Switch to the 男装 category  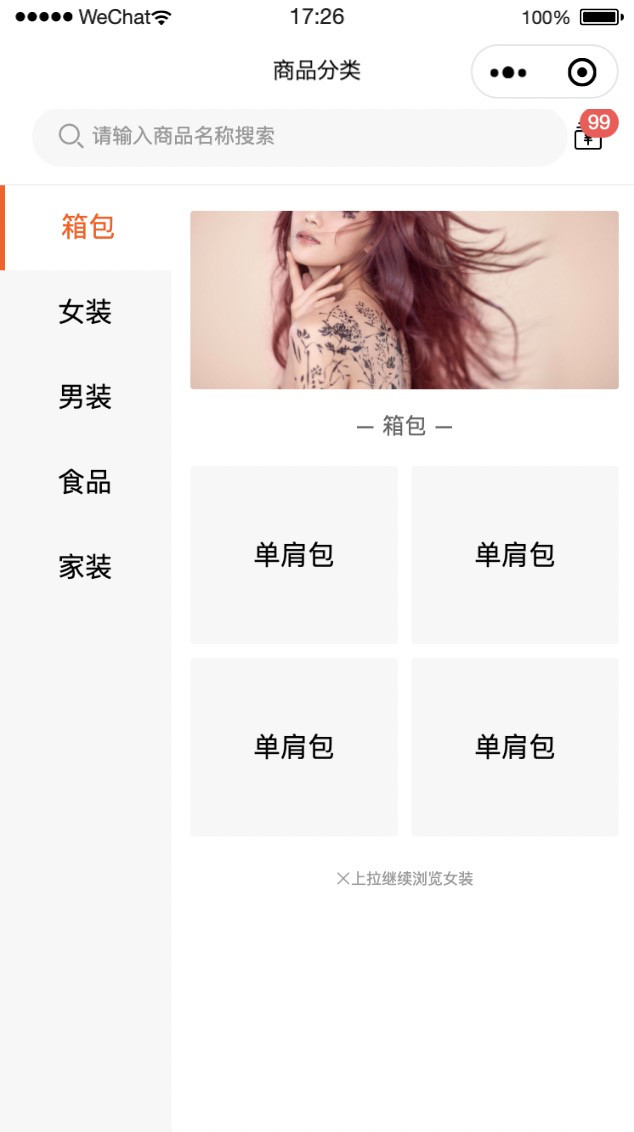(x=85, y=397)
